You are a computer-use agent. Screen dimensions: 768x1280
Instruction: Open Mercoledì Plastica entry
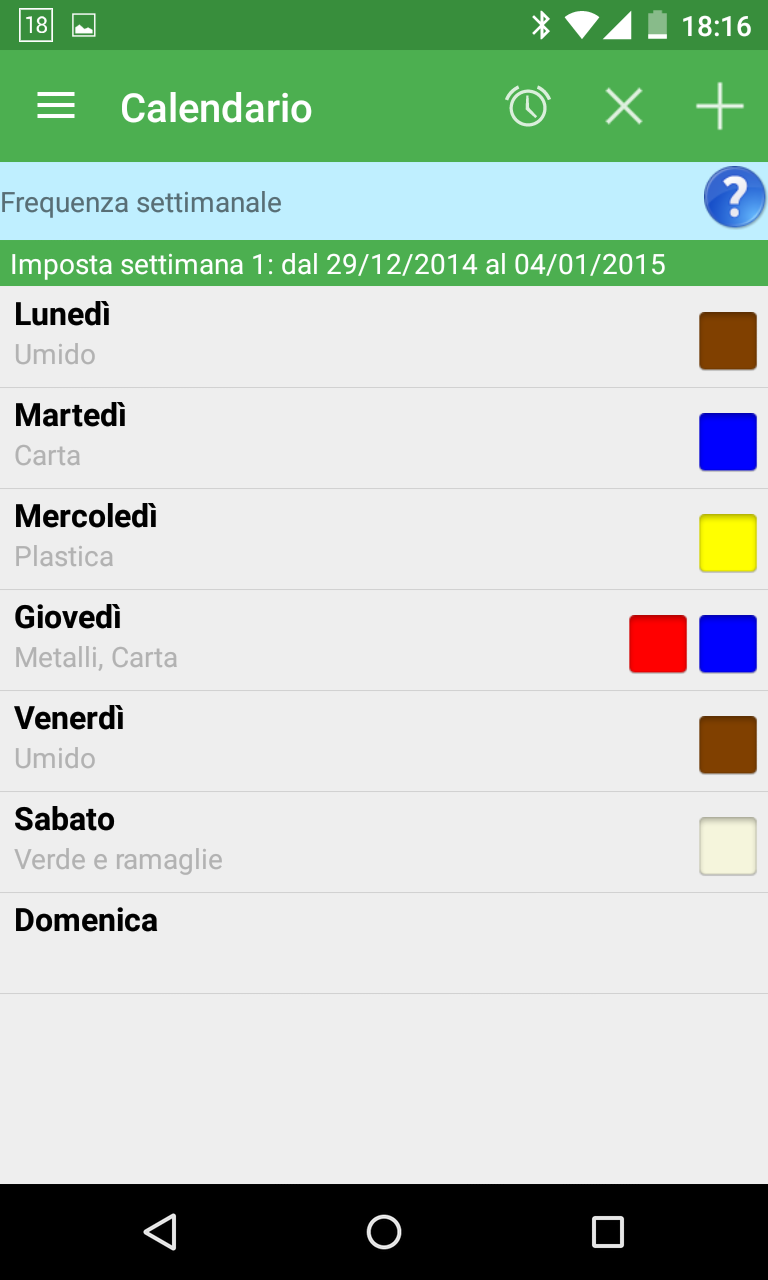pos(300,539)
